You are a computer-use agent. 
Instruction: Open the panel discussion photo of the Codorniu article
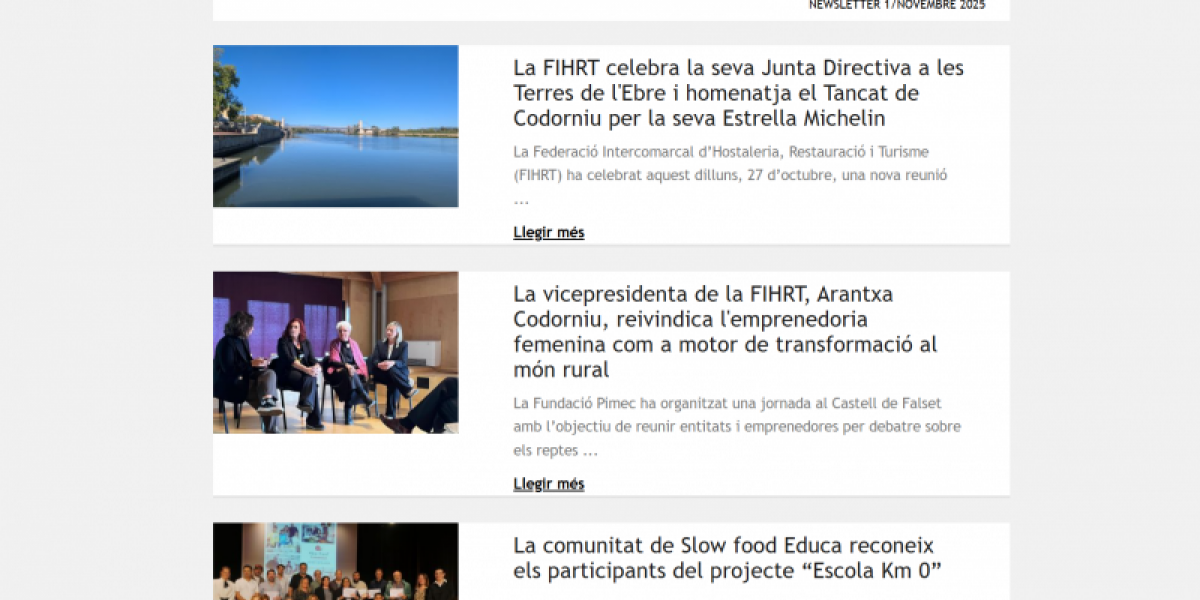coord(336,352)
